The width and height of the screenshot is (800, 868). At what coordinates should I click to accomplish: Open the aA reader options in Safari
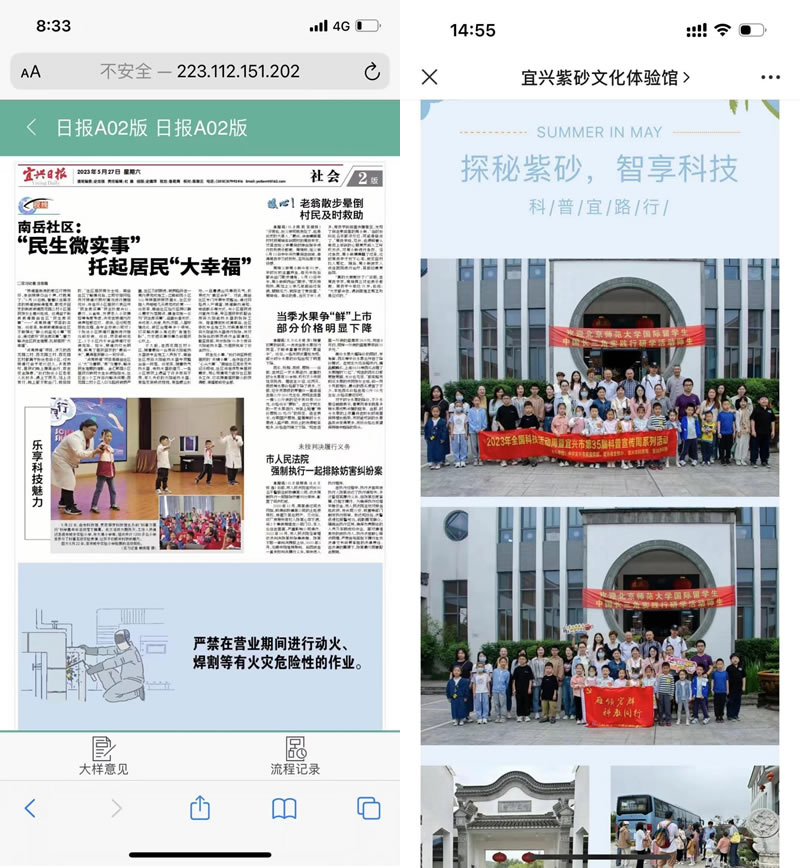(x=31, y=72)
